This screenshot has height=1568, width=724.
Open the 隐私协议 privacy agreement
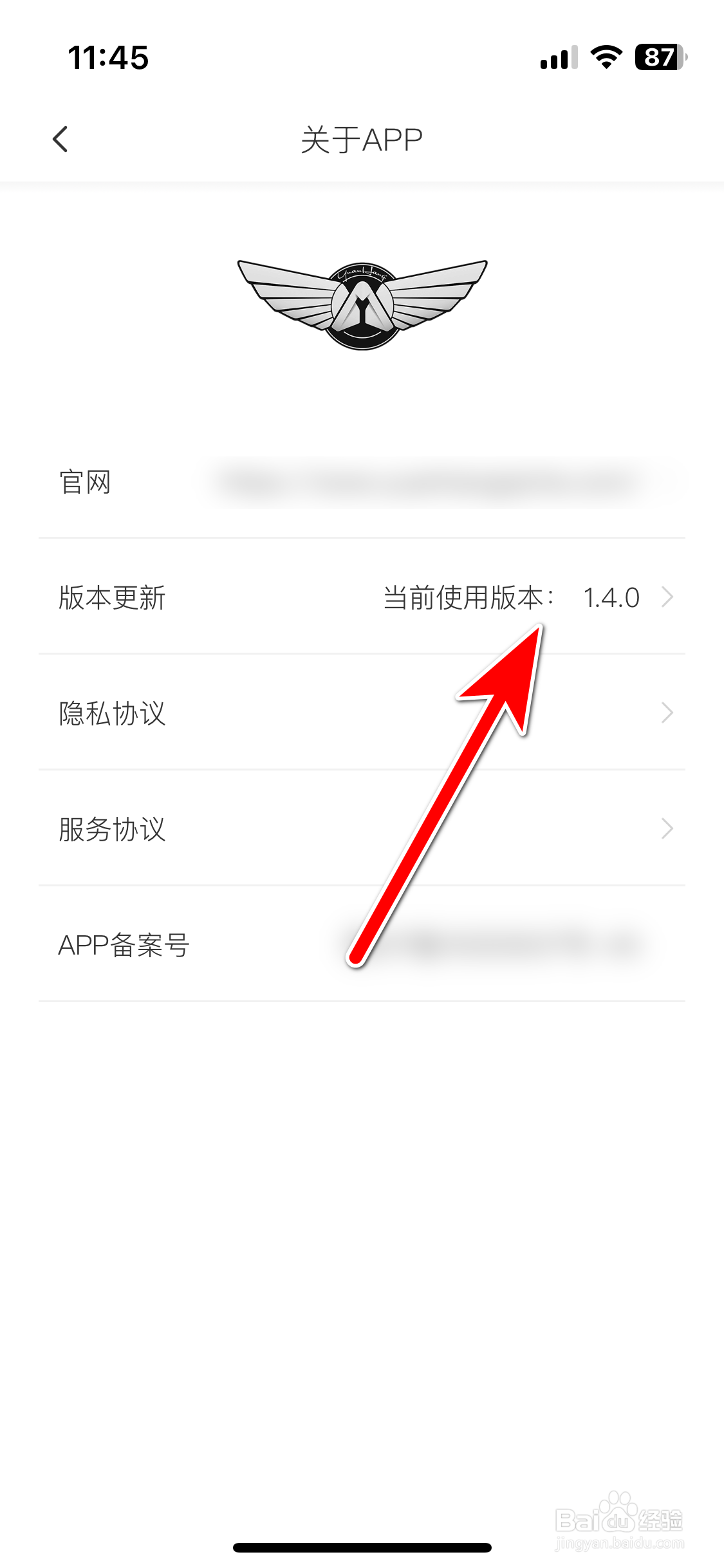click(113, 713)
